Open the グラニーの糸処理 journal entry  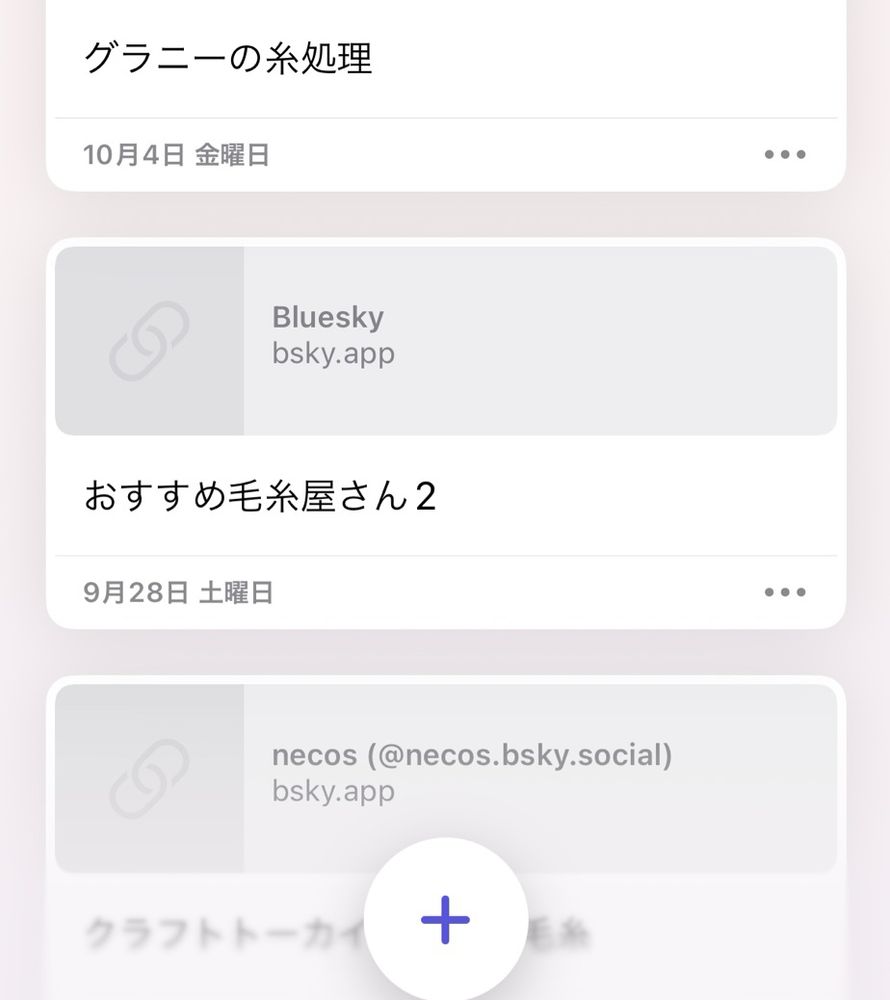point(228,58)
